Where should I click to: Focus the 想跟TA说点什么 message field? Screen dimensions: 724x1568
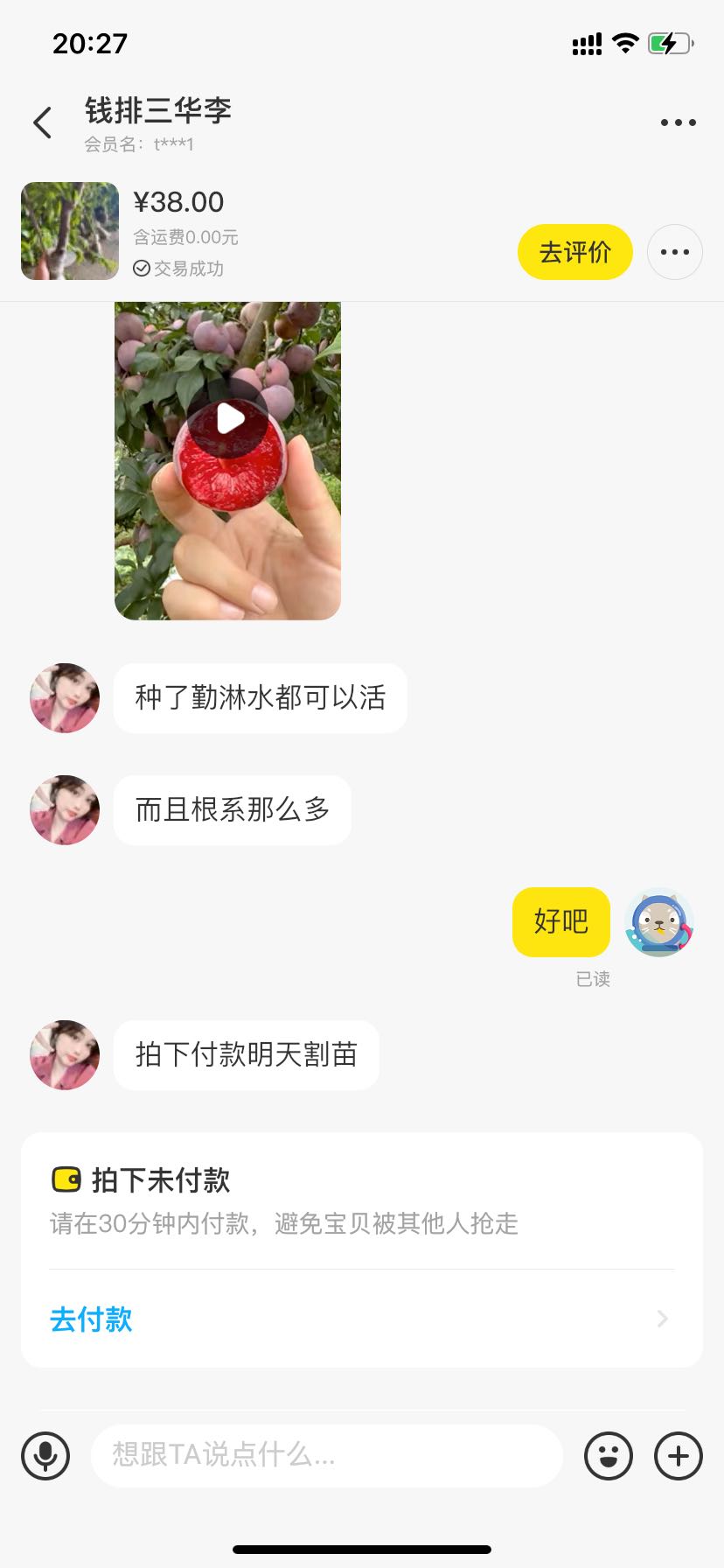tap(325, 1456)
